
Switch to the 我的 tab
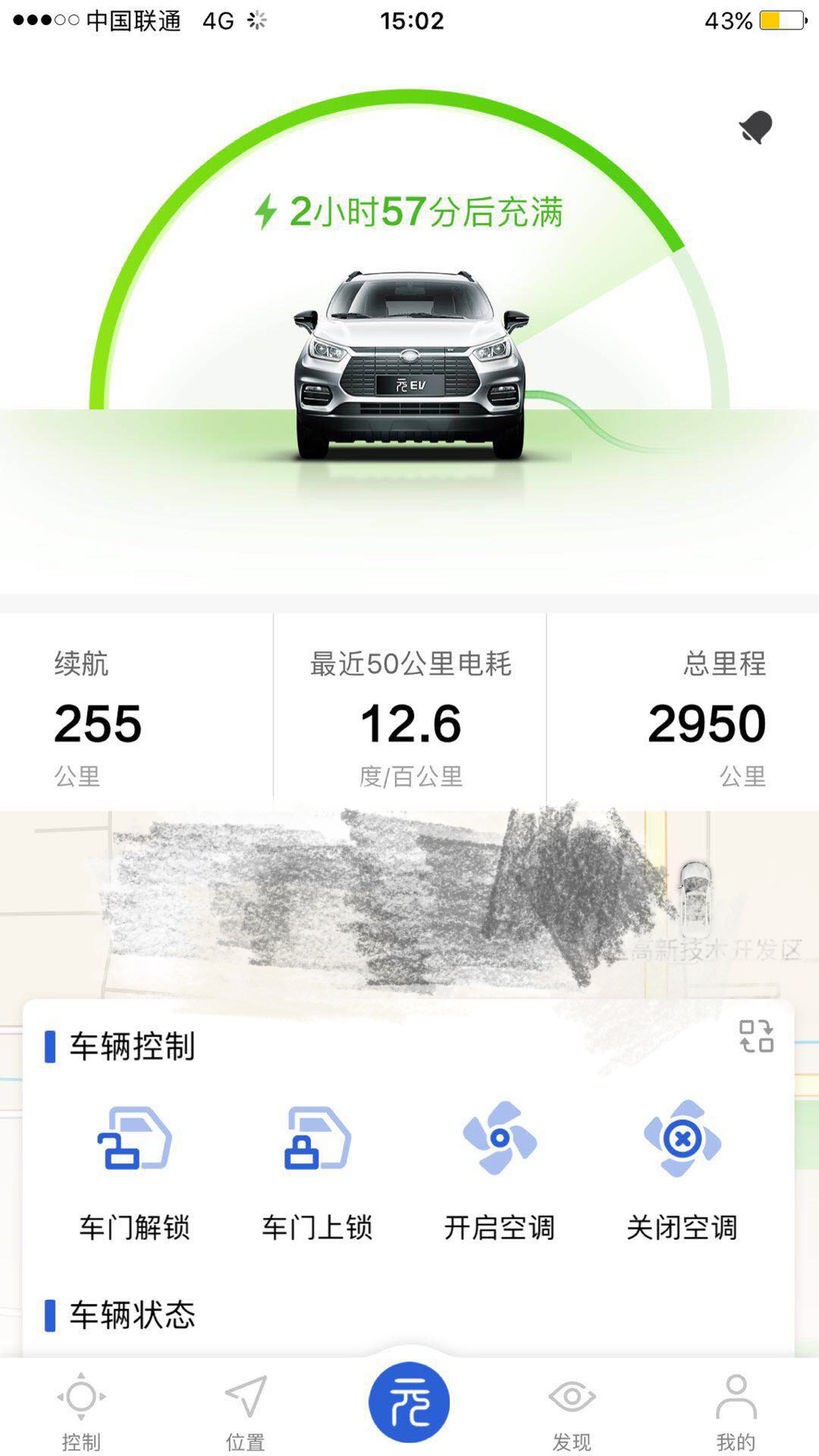click(736, 1411)
